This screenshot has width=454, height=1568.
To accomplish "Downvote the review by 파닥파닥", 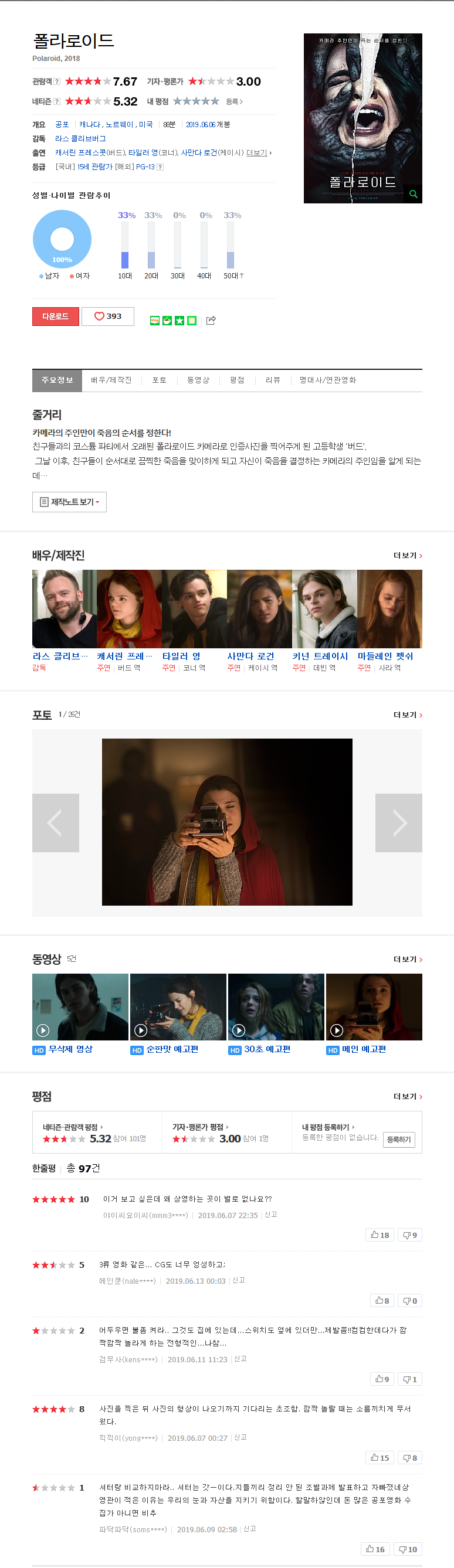I will pos(408,1549).
